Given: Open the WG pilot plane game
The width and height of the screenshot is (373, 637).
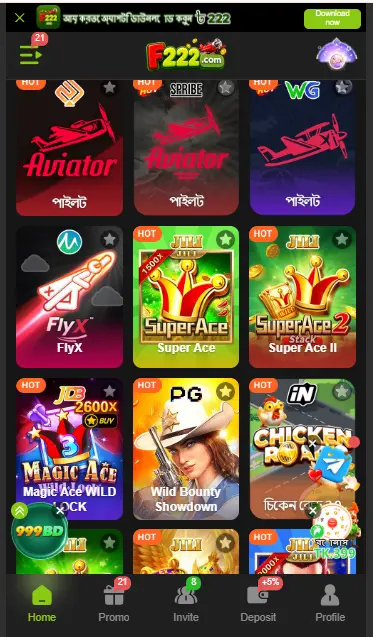Looking at the screenshot, I should pos(302,147).
